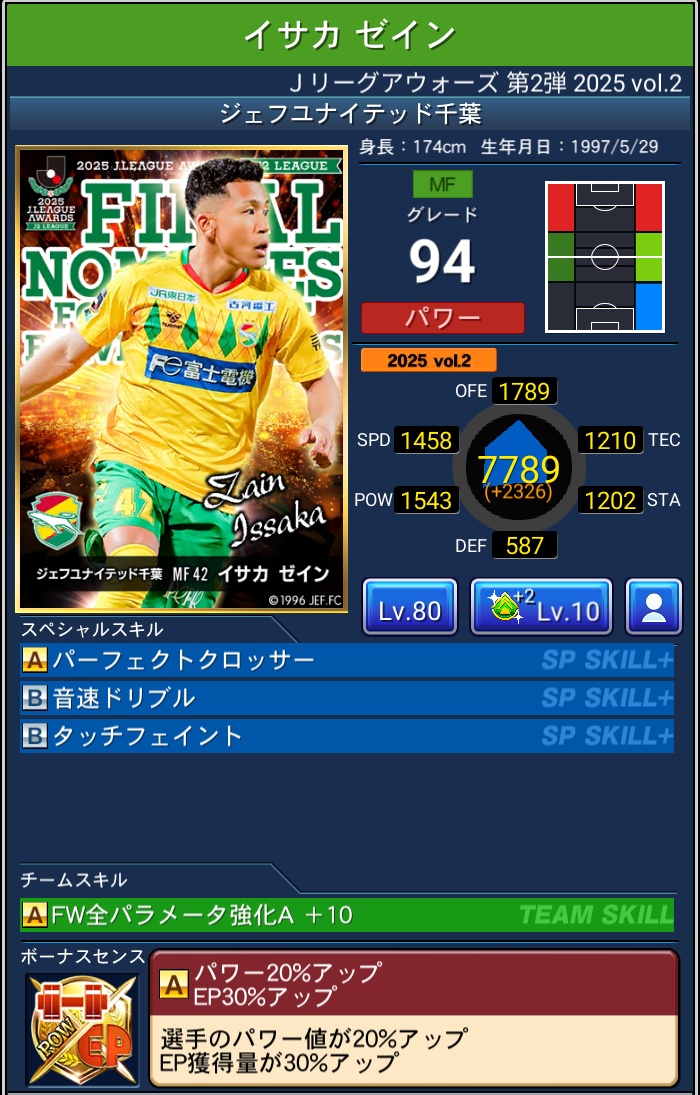Open the player profile icon button

coord(654,608)
